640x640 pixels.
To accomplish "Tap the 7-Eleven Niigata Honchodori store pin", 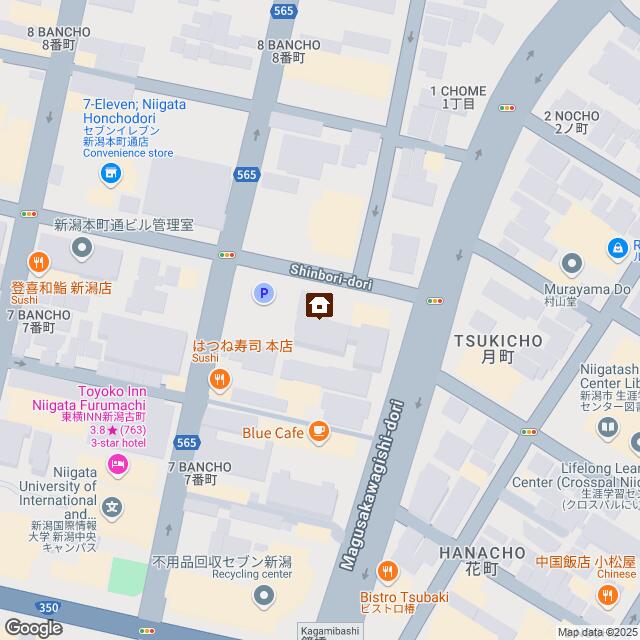I will tap(110, 176).
